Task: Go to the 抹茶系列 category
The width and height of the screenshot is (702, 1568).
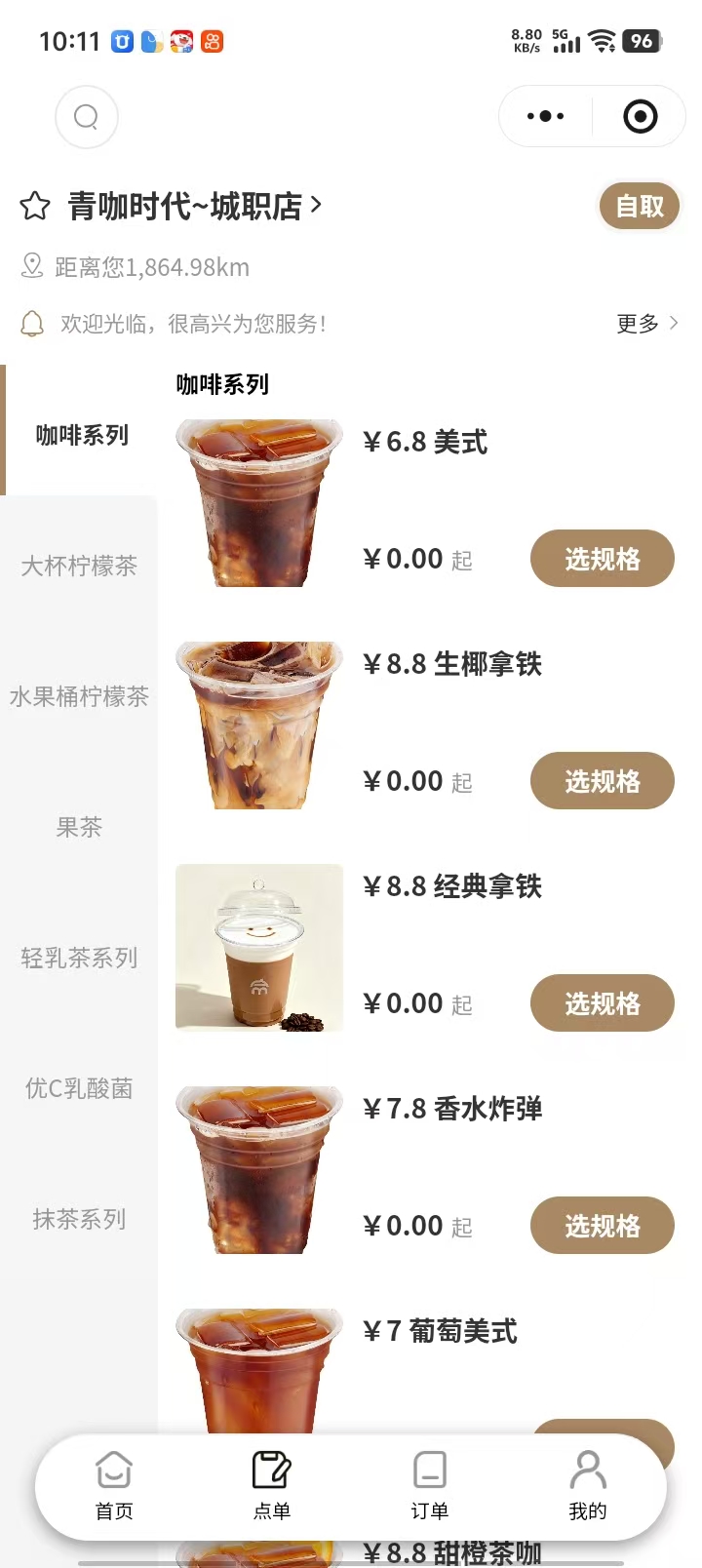Action: (79, 1219)
